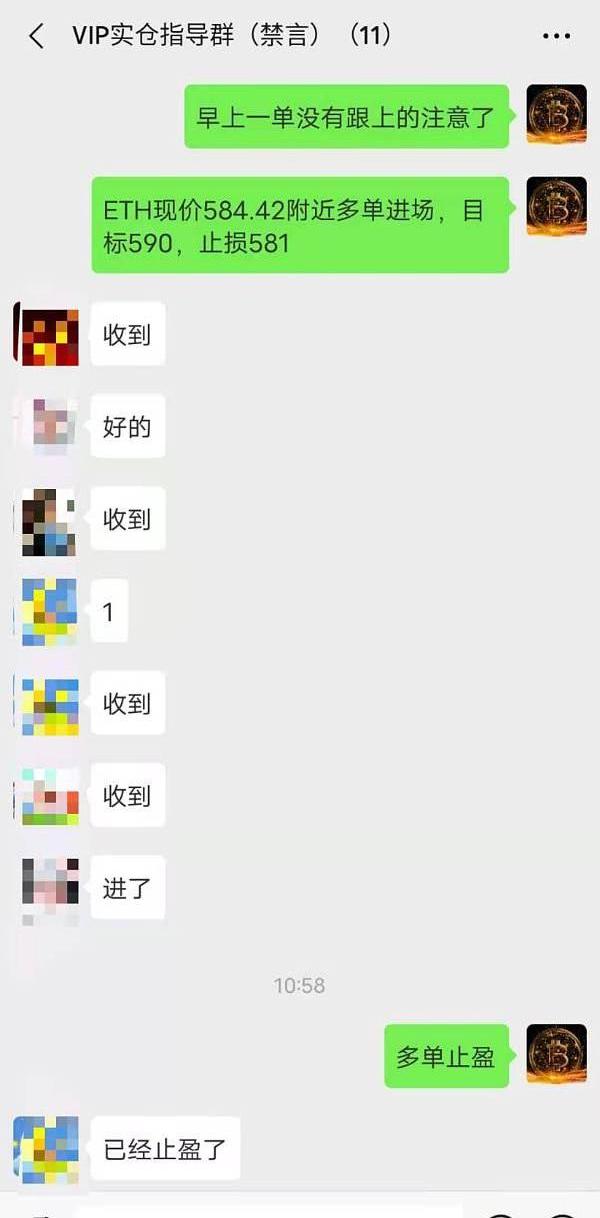Tap the sender avatar beside the ETH现价584.42 message
Image resolution: width=600 pixels, height=1218 pixels.
(556, 207)
